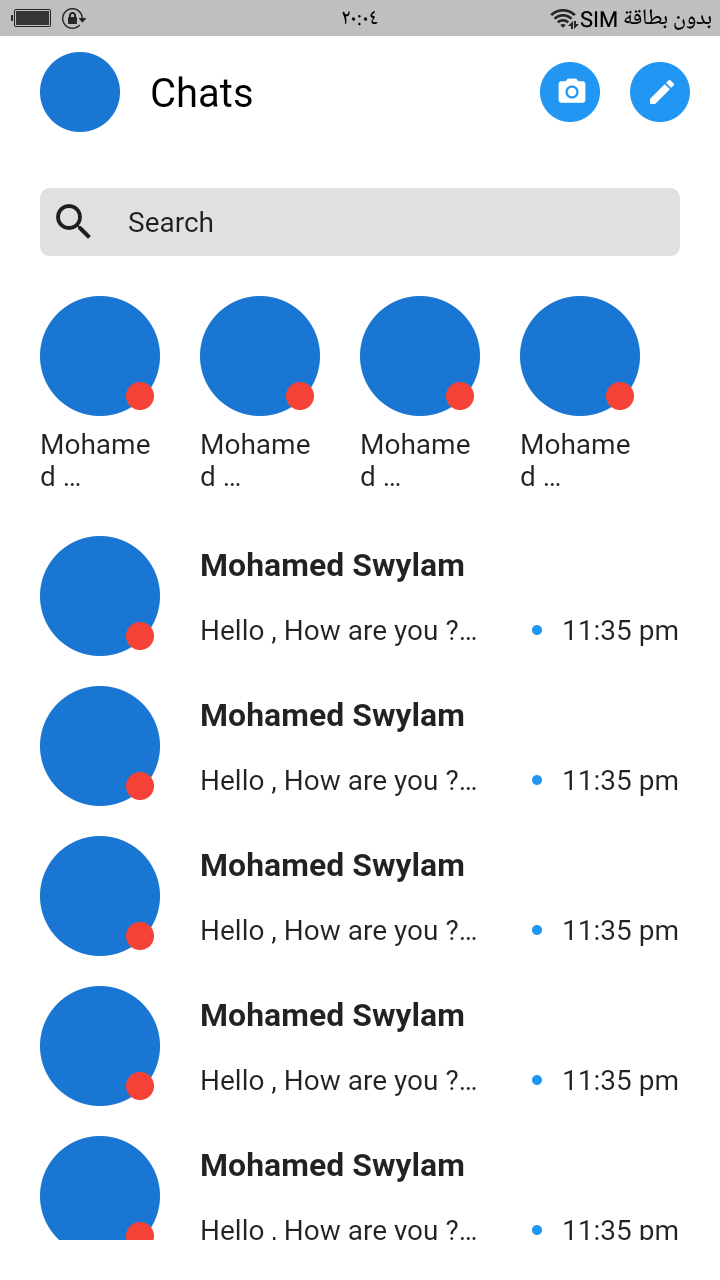Viewport: 720px width, 1280px height.
Task: Tap the battery indicator in the status bar
Action: coord(30,16)
